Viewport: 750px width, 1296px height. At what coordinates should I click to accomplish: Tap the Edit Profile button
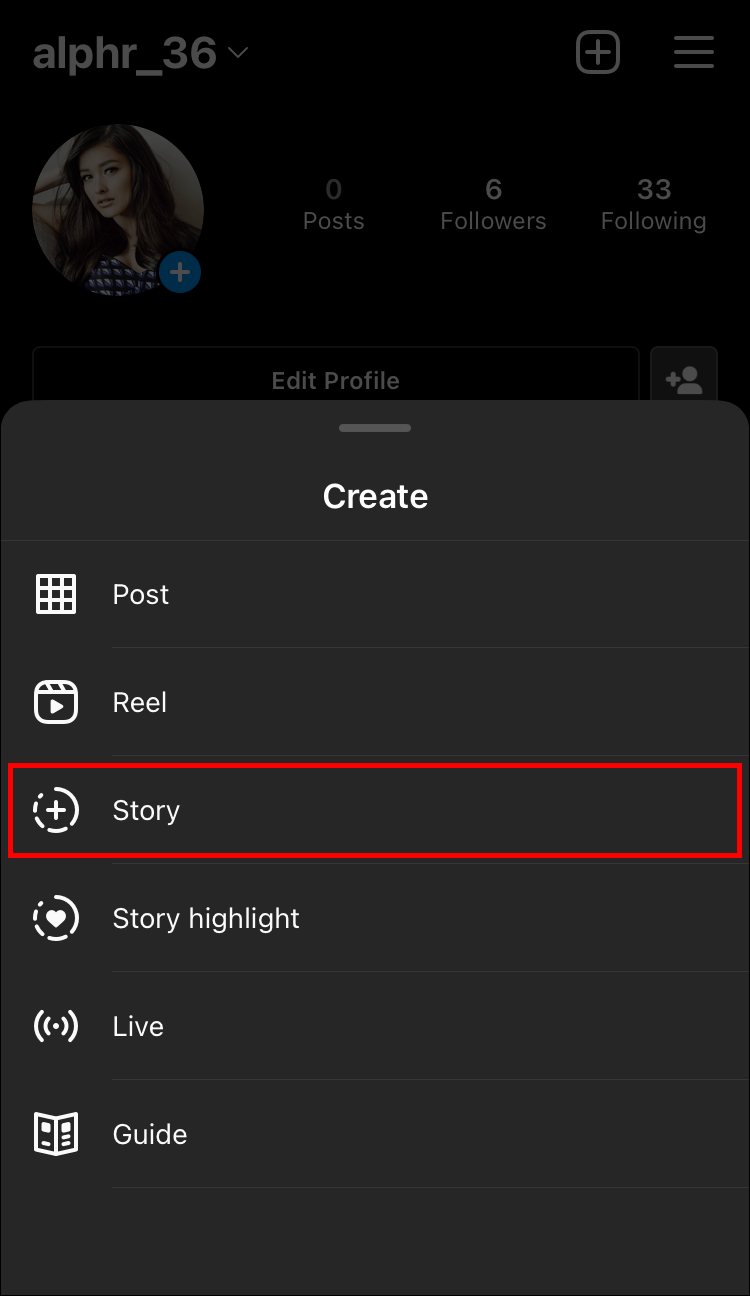335,380
